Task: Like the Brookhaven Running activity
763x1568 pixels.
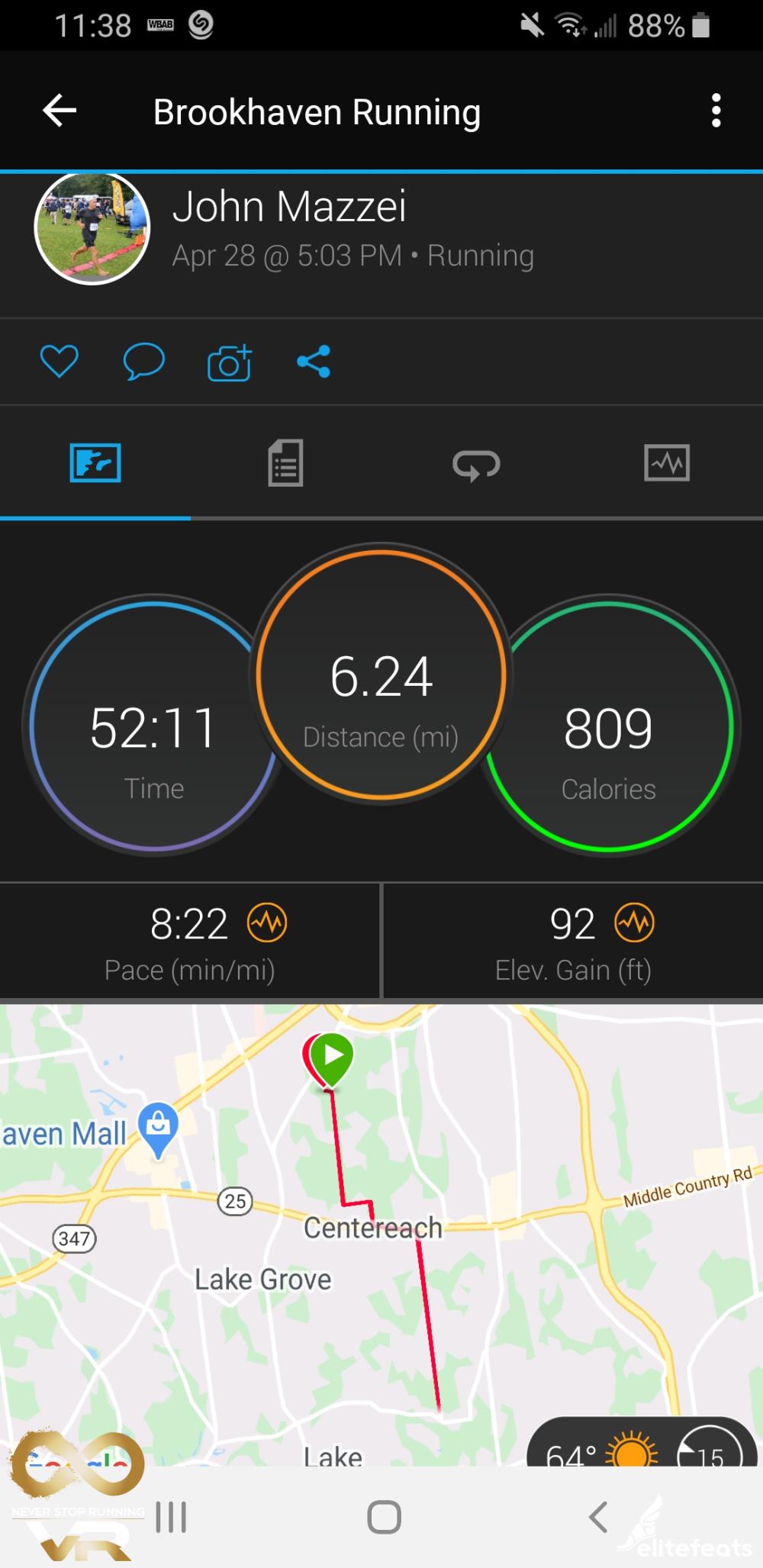Action: (60, 361)
